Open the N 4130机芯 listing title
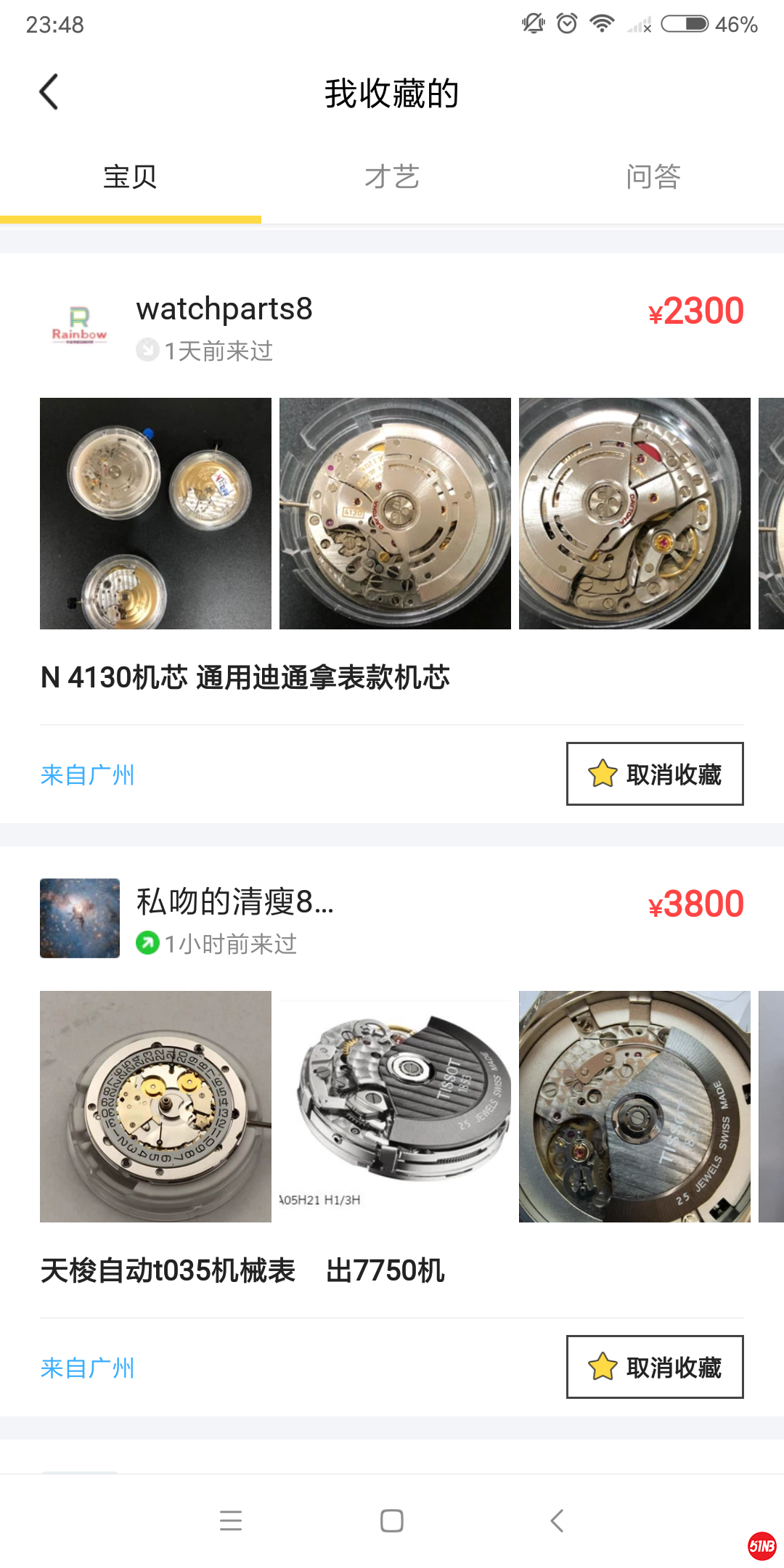The width and height of the screenshot is (784, 1568). 245,677
